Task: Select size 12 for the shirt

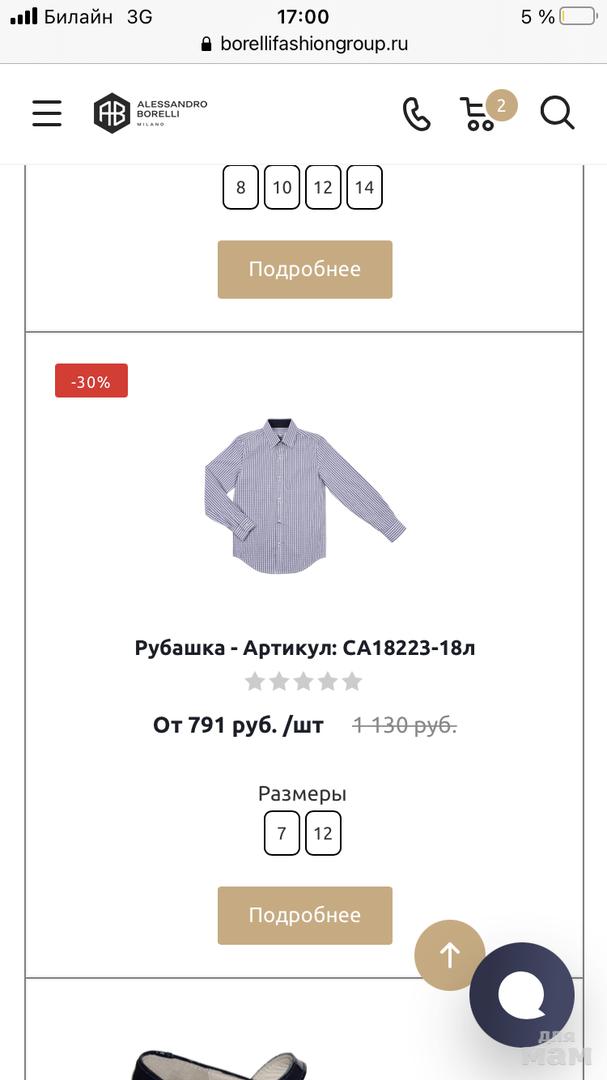Action: point(323,833)
